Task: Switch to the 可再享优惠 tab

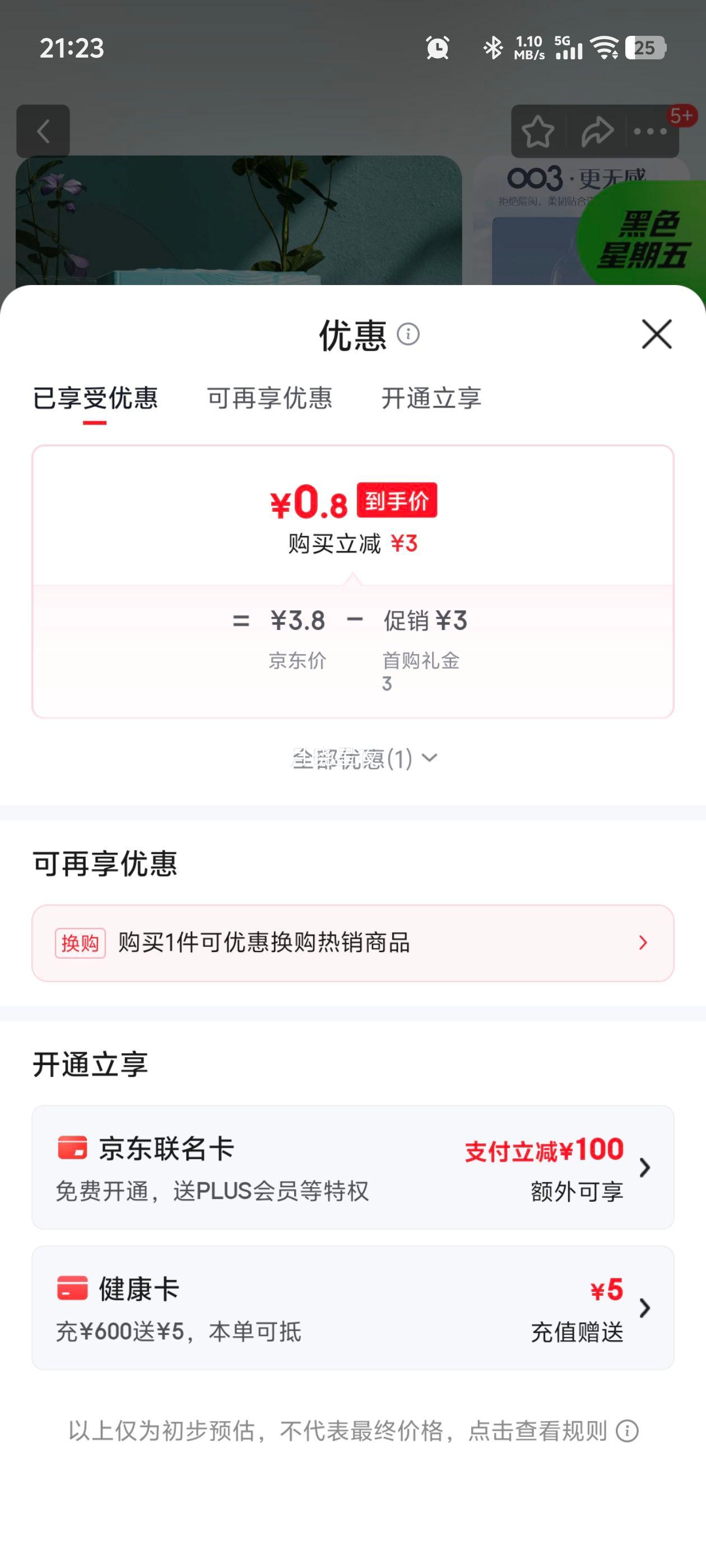Action: (270, 399)
